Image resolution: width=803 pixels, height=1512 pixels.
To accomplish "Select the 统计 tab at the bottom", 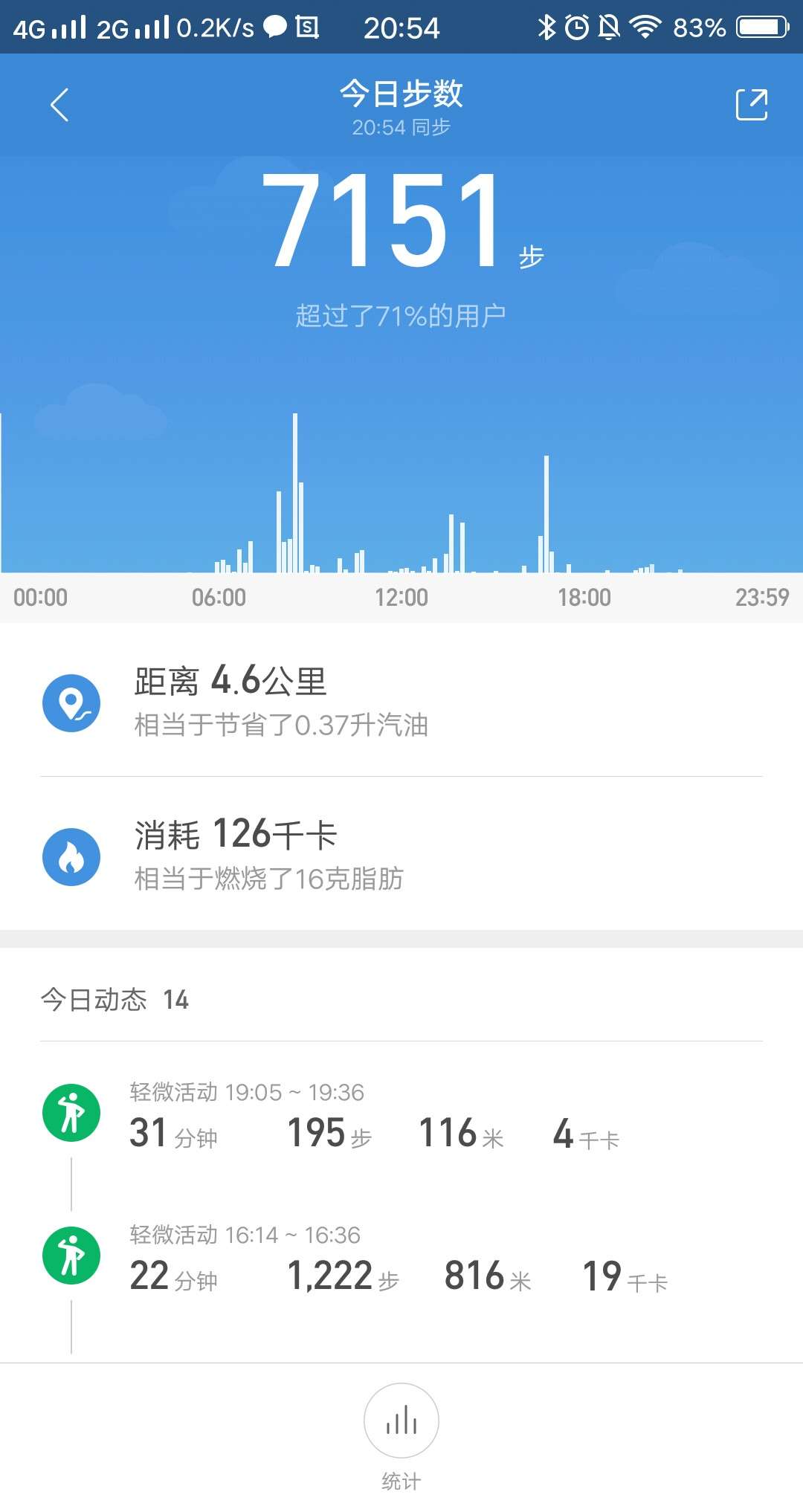I will click(401, 1479).
